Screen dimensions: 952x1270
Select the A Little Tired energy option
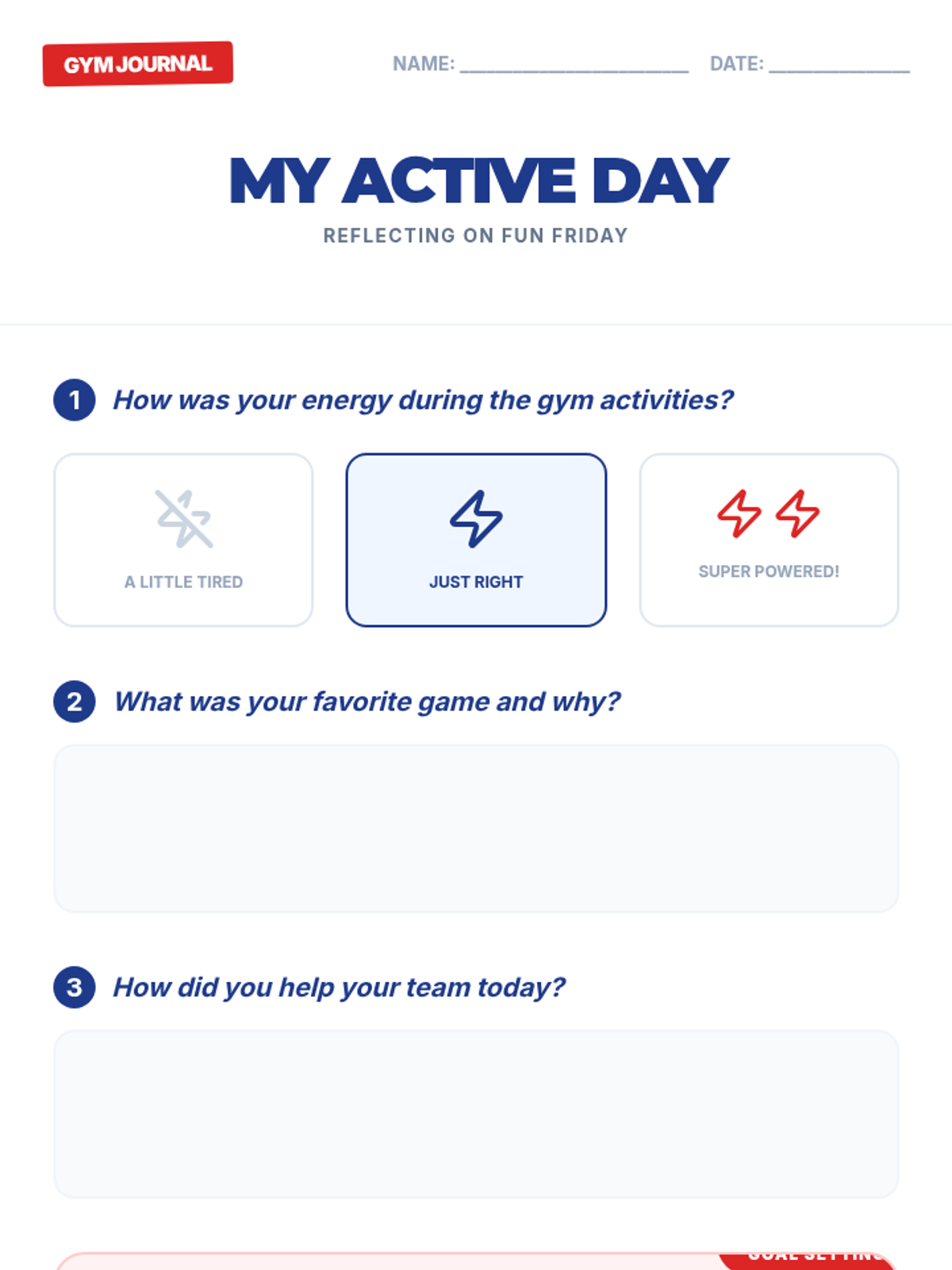coord(183,540)
